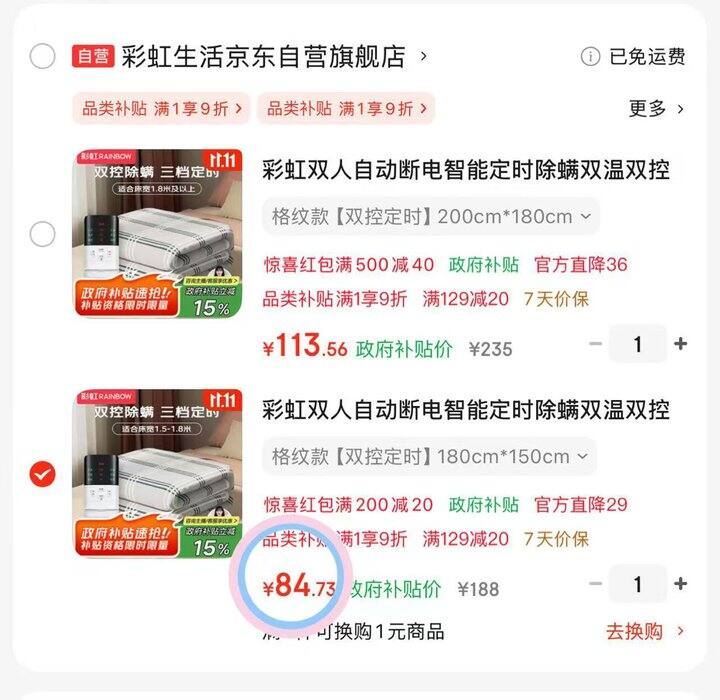This screenshot has height=700, width=720.
Task: Decrease quantity of ¥113.56 blanket
Action: click(x=596, y=345)
